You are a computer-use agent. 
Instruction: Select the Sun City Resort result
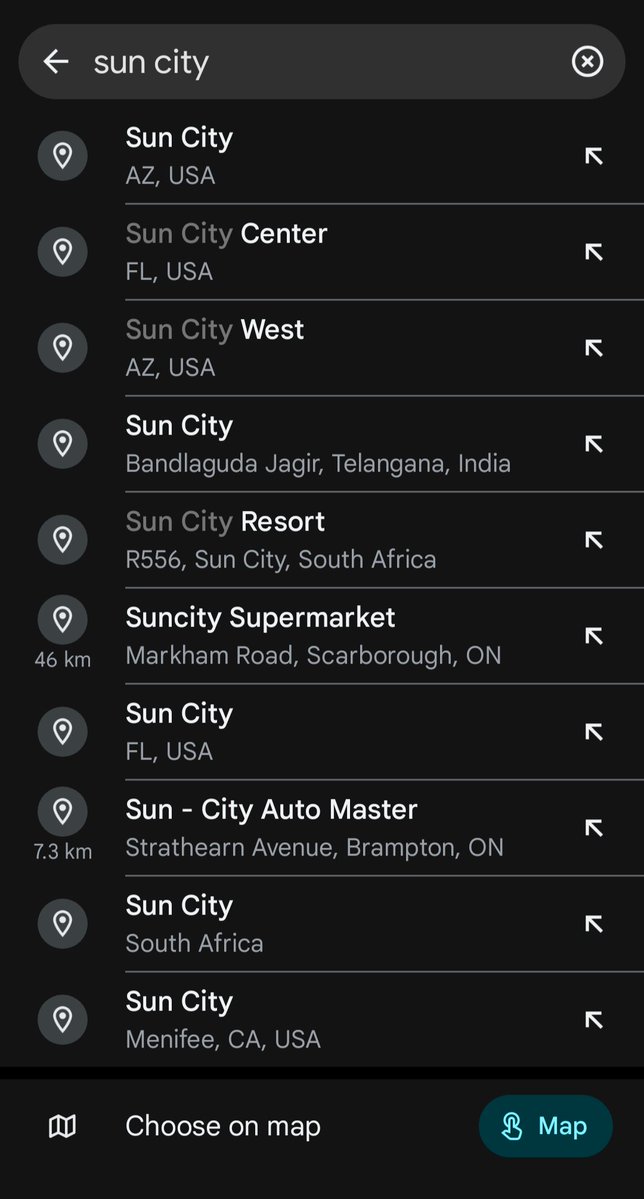320,540
